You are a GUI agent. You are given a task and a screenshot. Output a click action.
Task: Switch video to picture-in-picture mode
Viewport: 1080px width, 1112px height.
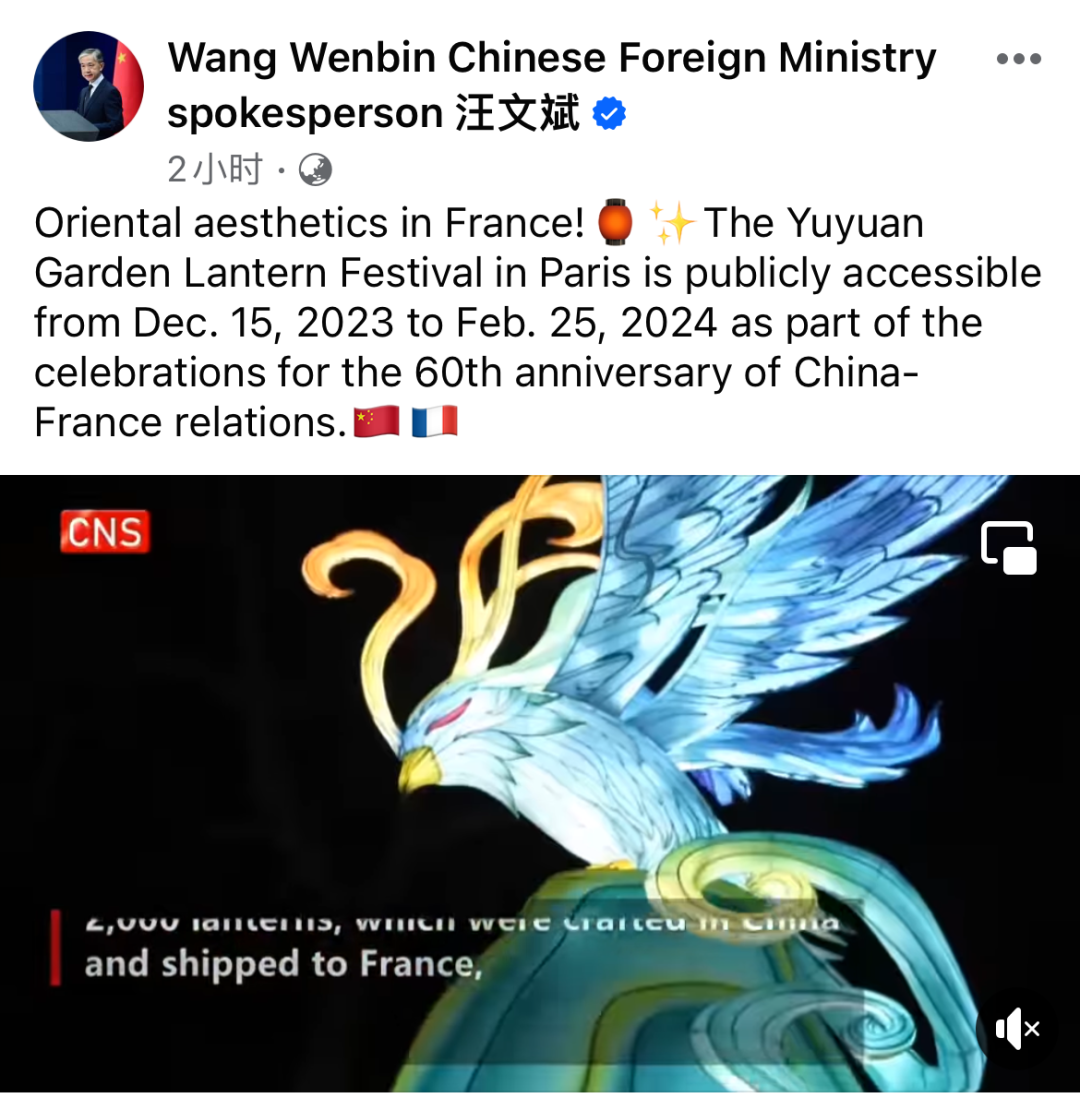click(x=1008, y=548)
